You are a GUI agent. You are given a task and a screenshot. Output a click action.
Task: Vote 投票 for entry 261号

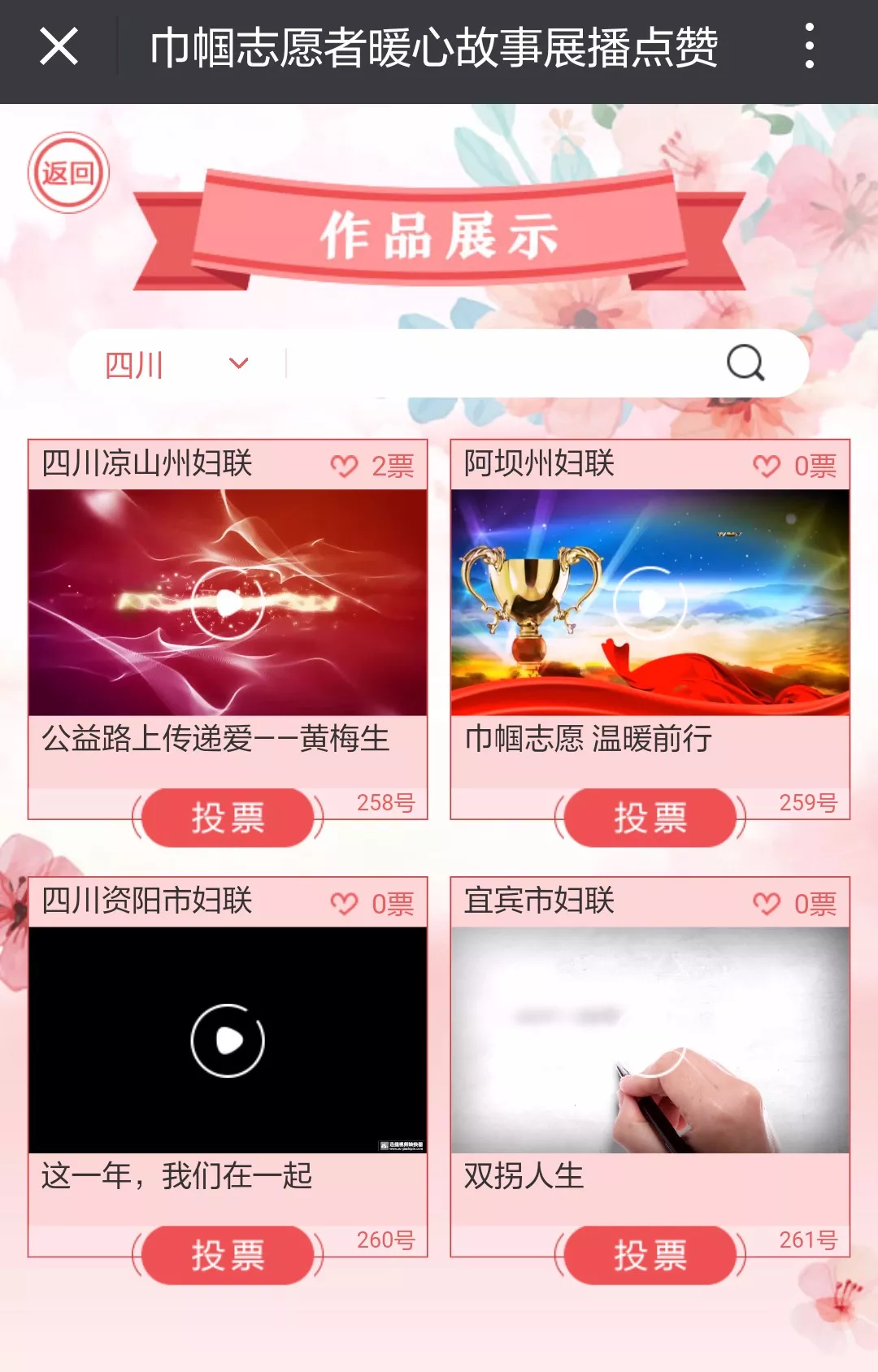coord(650,1255)
